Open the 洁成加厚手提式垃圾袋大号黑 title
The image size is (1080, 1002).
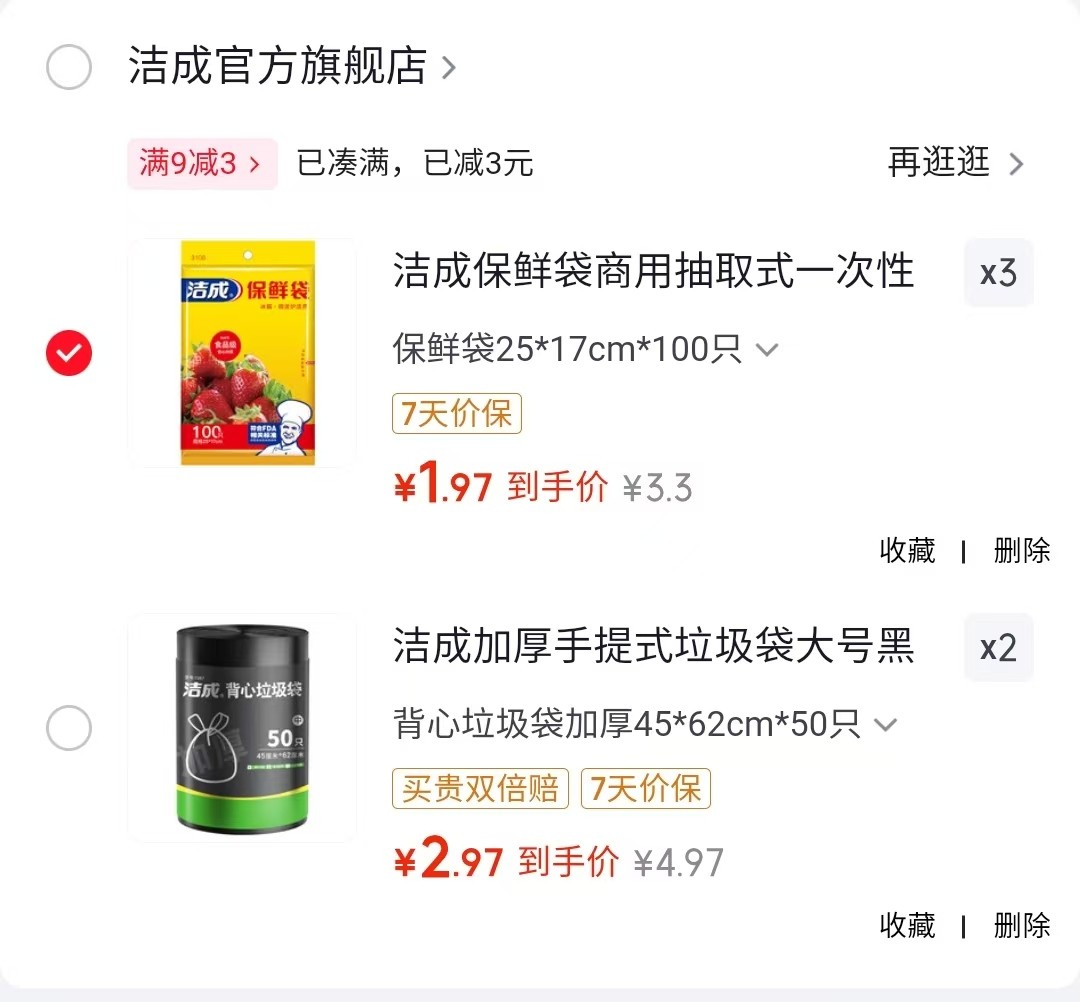tap(653, 647)
